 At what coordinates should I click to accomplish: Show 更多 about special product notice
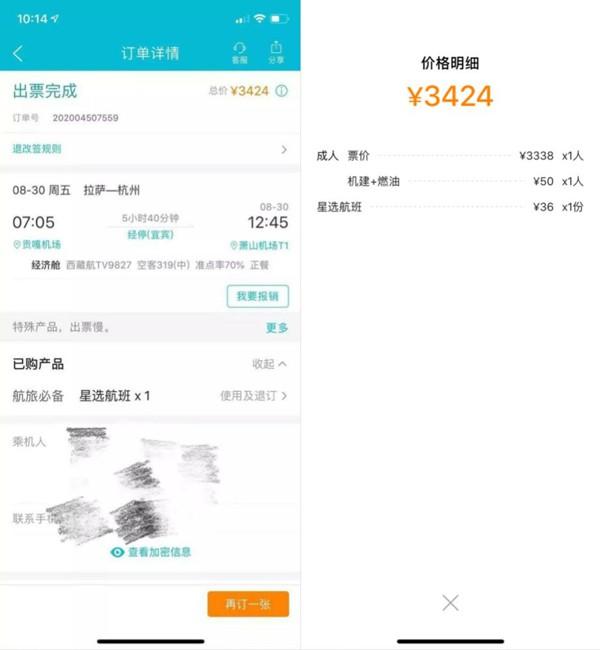[276, 328]
